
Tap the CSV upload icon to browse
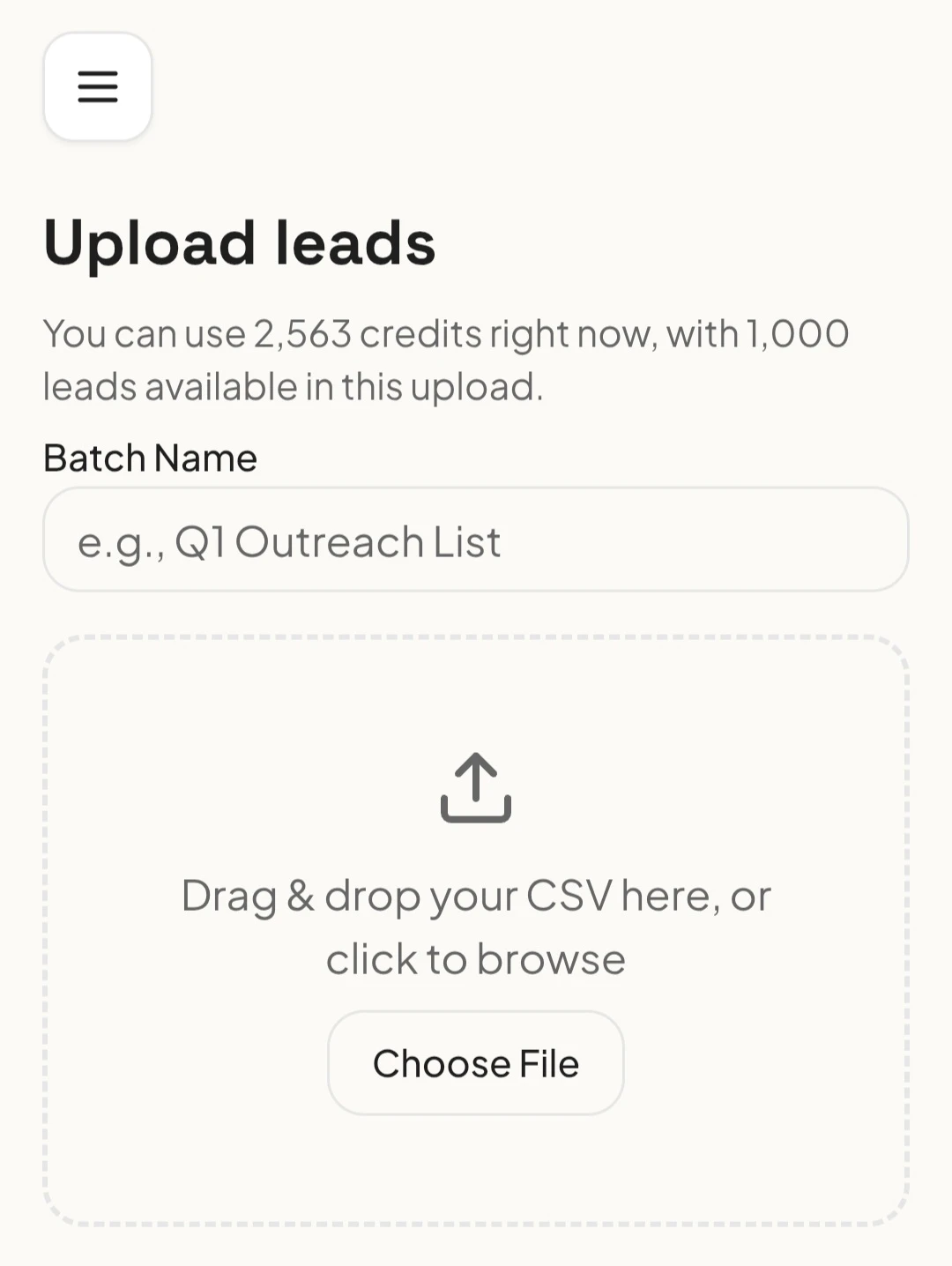(475, 787)
